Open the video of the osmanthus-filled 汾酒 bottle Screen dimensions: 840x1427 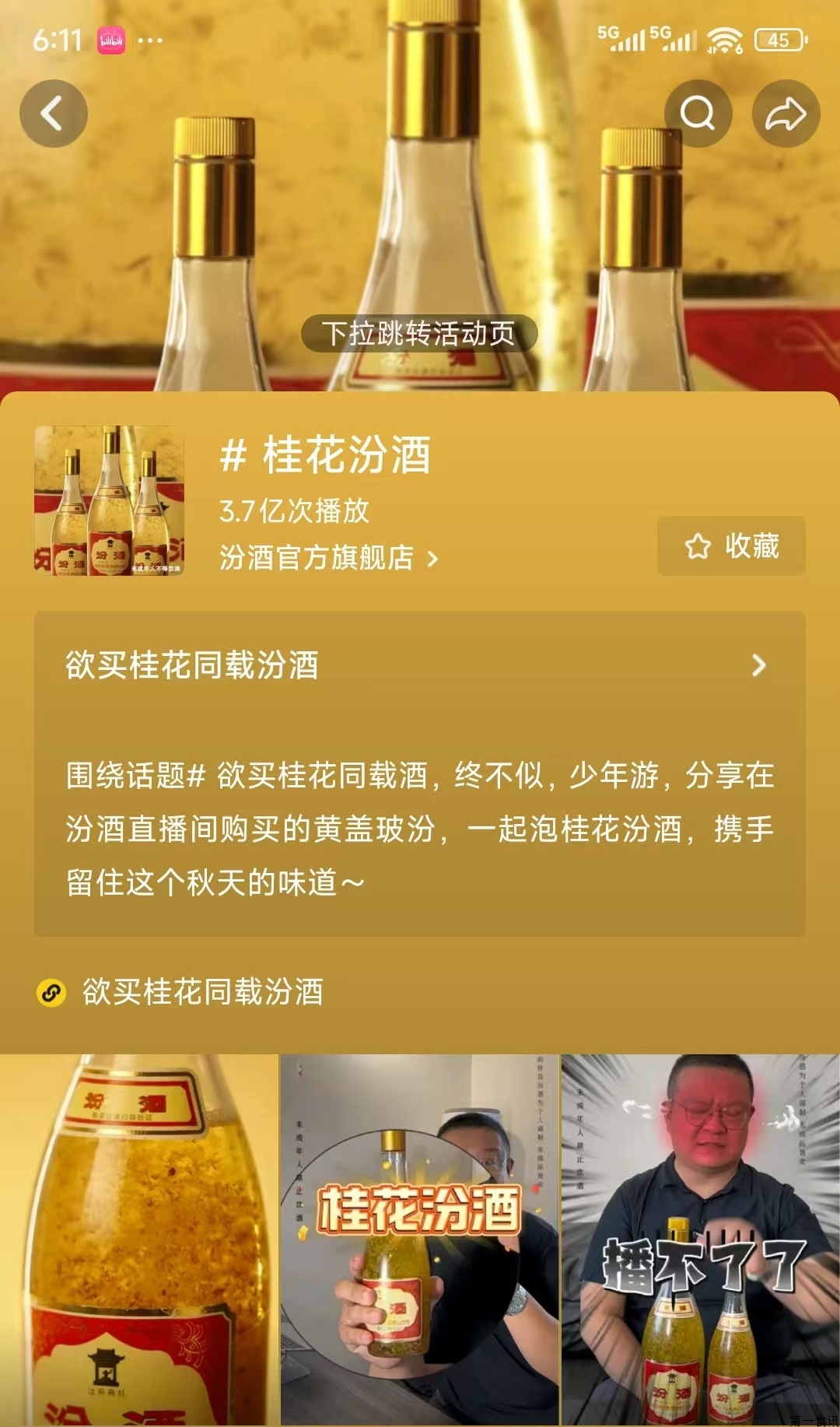(x=138, y=1239)
